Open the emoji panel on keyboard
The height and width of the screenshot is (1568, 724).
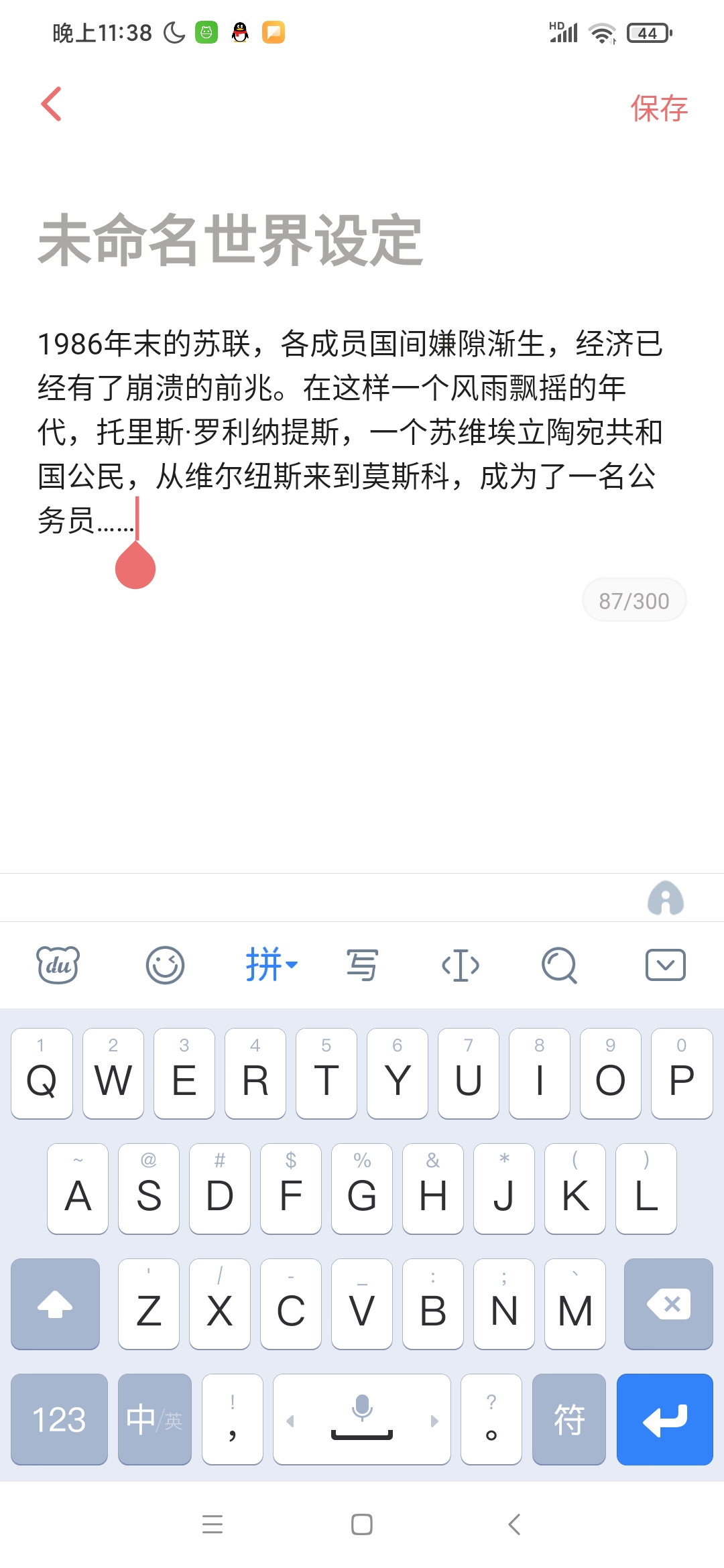point(165,965)
